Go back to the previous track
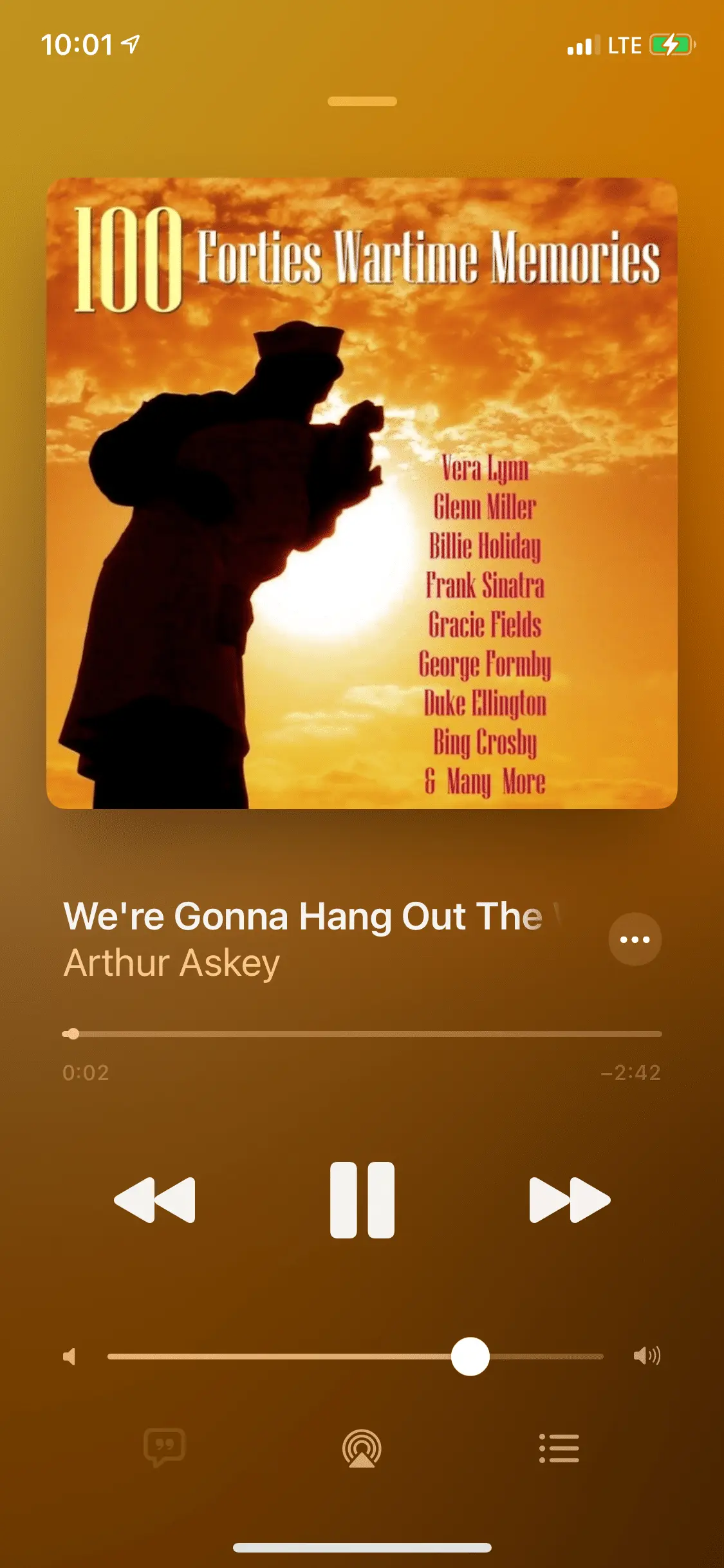Image resolution: width=724 pixels, height=1568 pixels. [154, 1200]
